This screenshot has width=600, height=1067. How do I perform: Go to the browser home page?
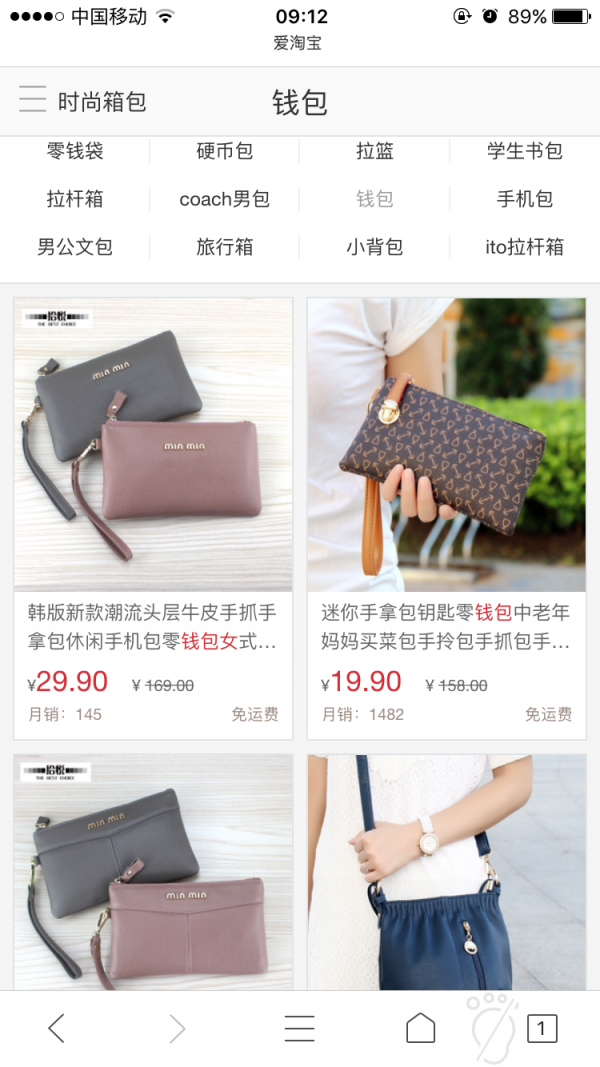[420, 1027]
